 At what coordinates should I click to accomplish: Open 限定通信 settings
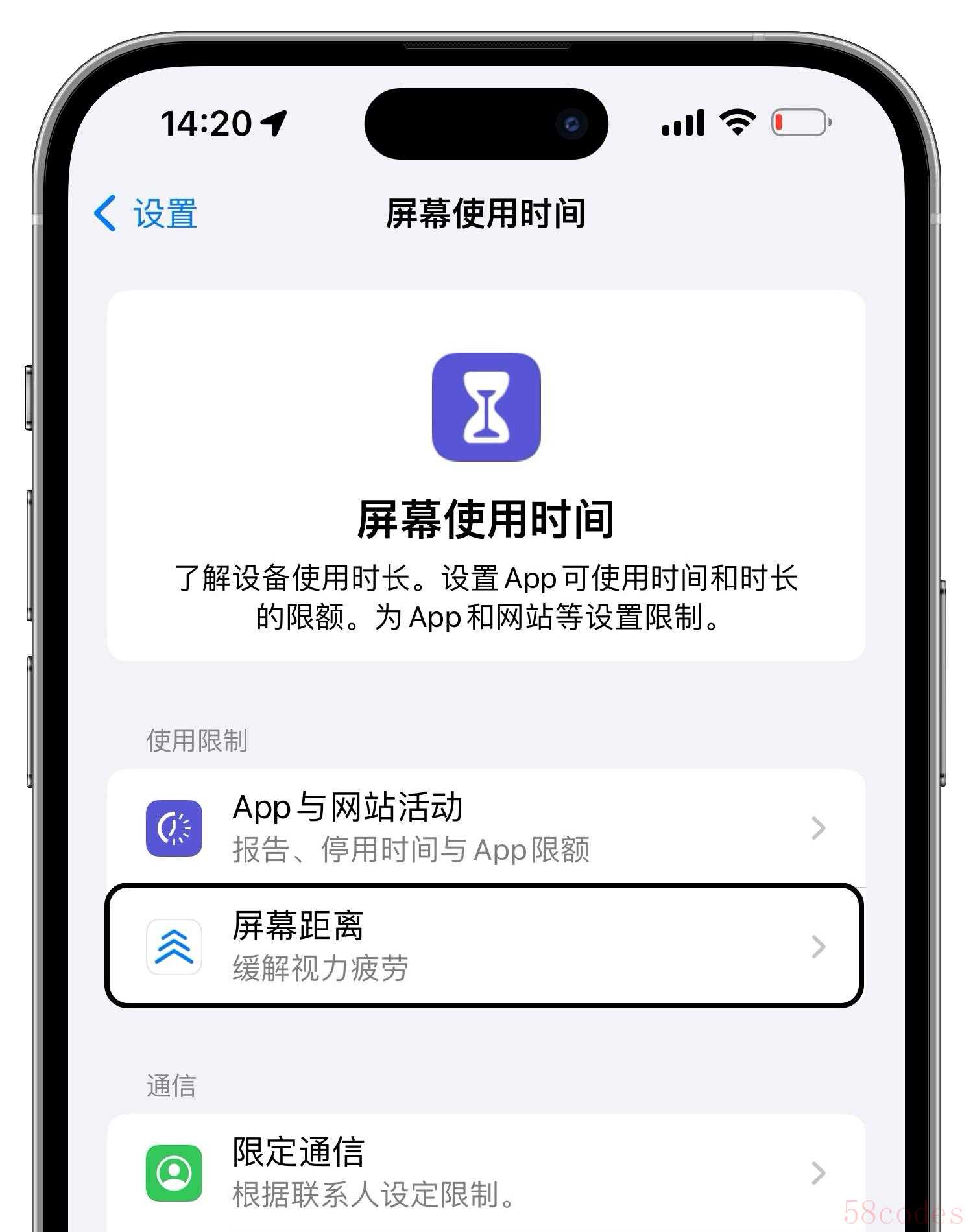coord(485,1172)
